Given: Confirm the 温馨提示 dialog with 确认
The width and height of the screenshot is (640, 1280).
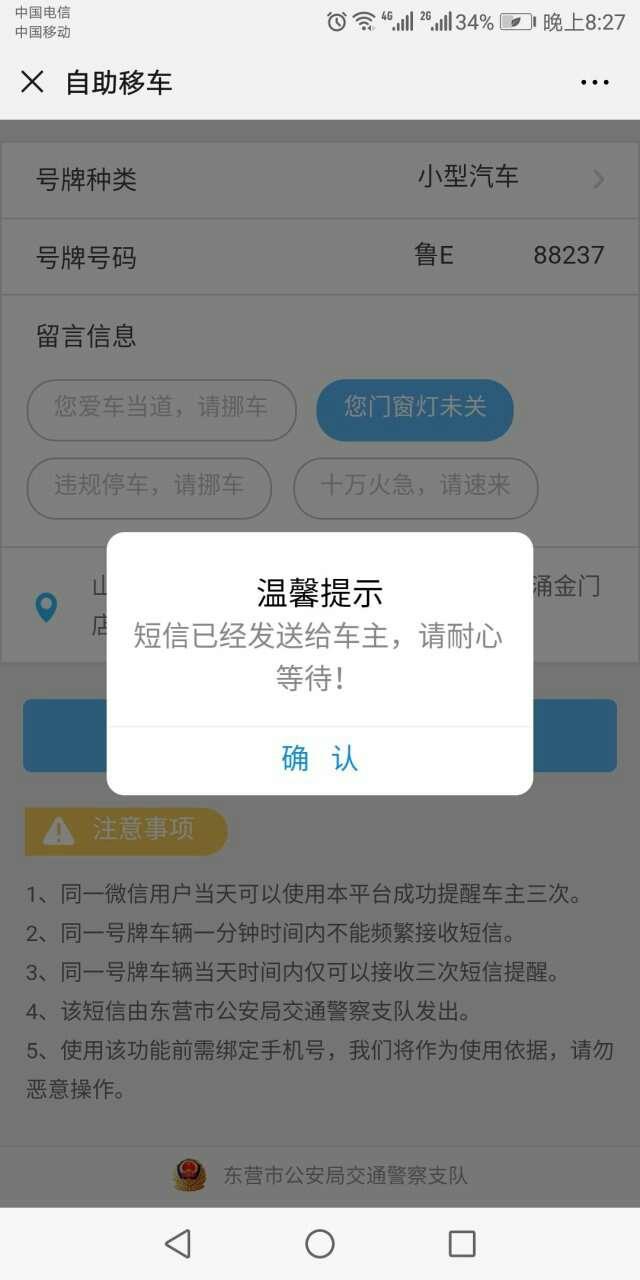Looking at the screenshot, I should 320,759.
